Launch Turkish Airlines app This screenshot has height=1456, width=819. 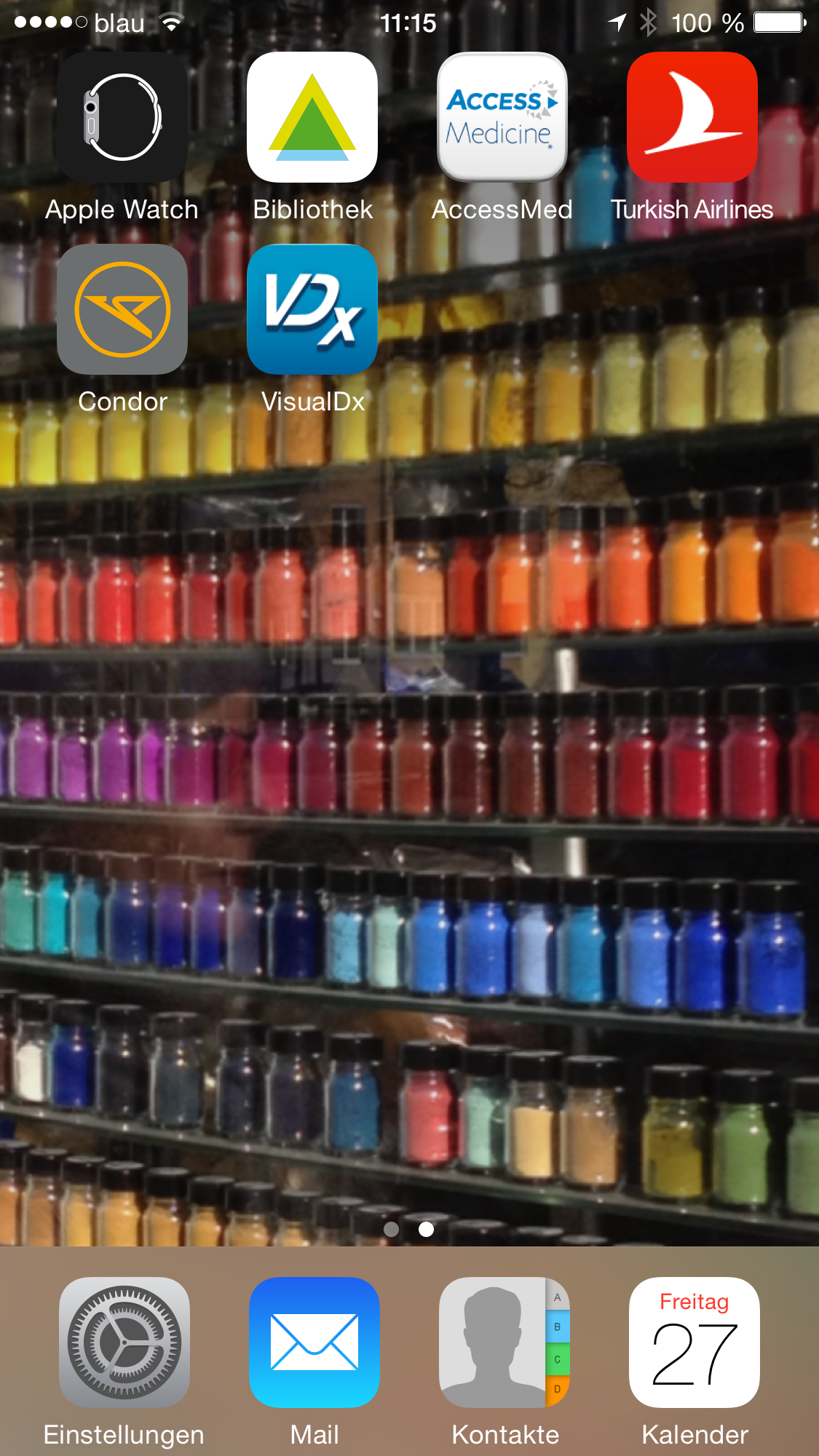pyautogui.click(x=692, y=117)
